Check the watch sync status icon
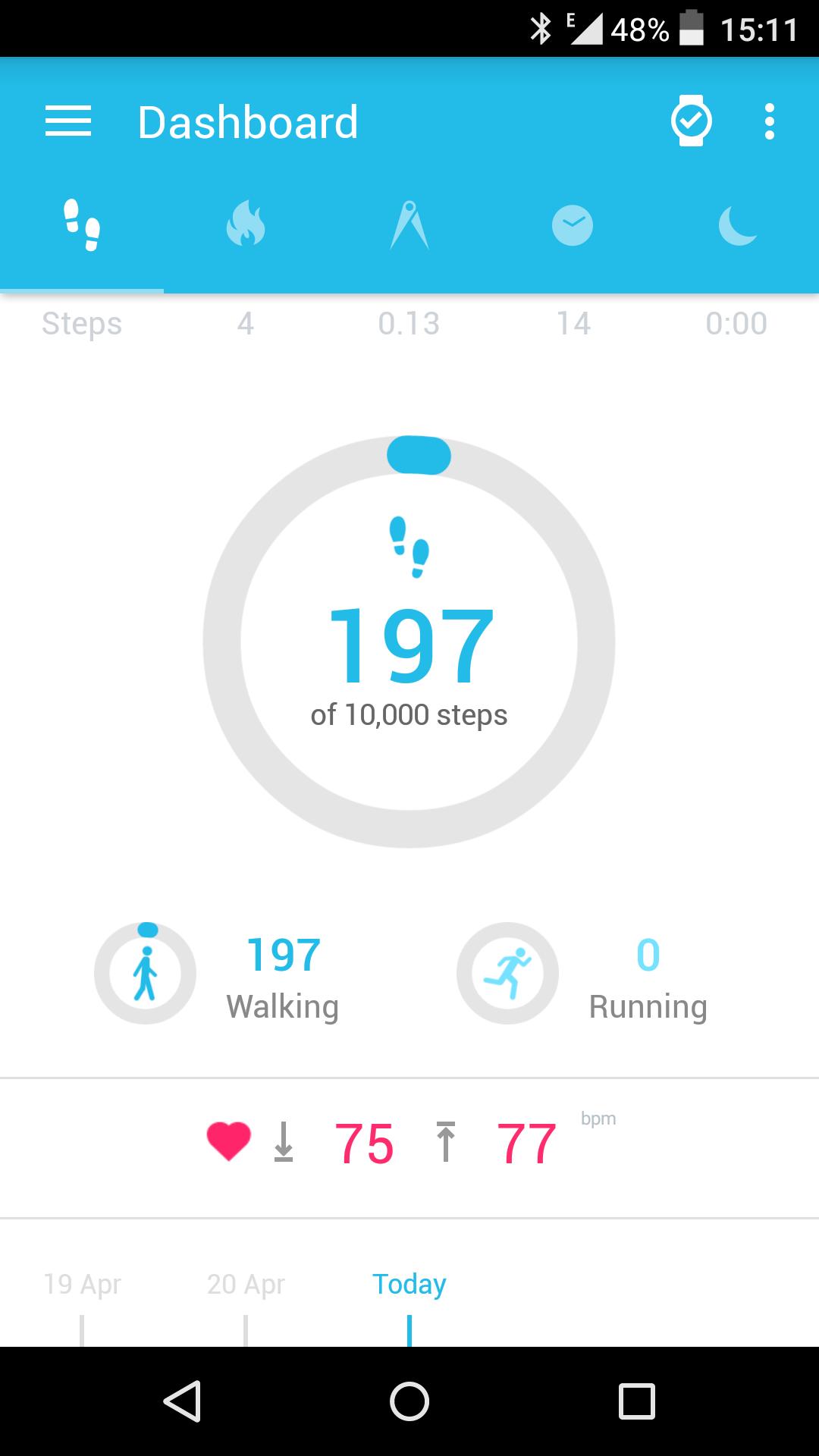The width and height of the screenshot is (819, 1456). coord(691,121)
